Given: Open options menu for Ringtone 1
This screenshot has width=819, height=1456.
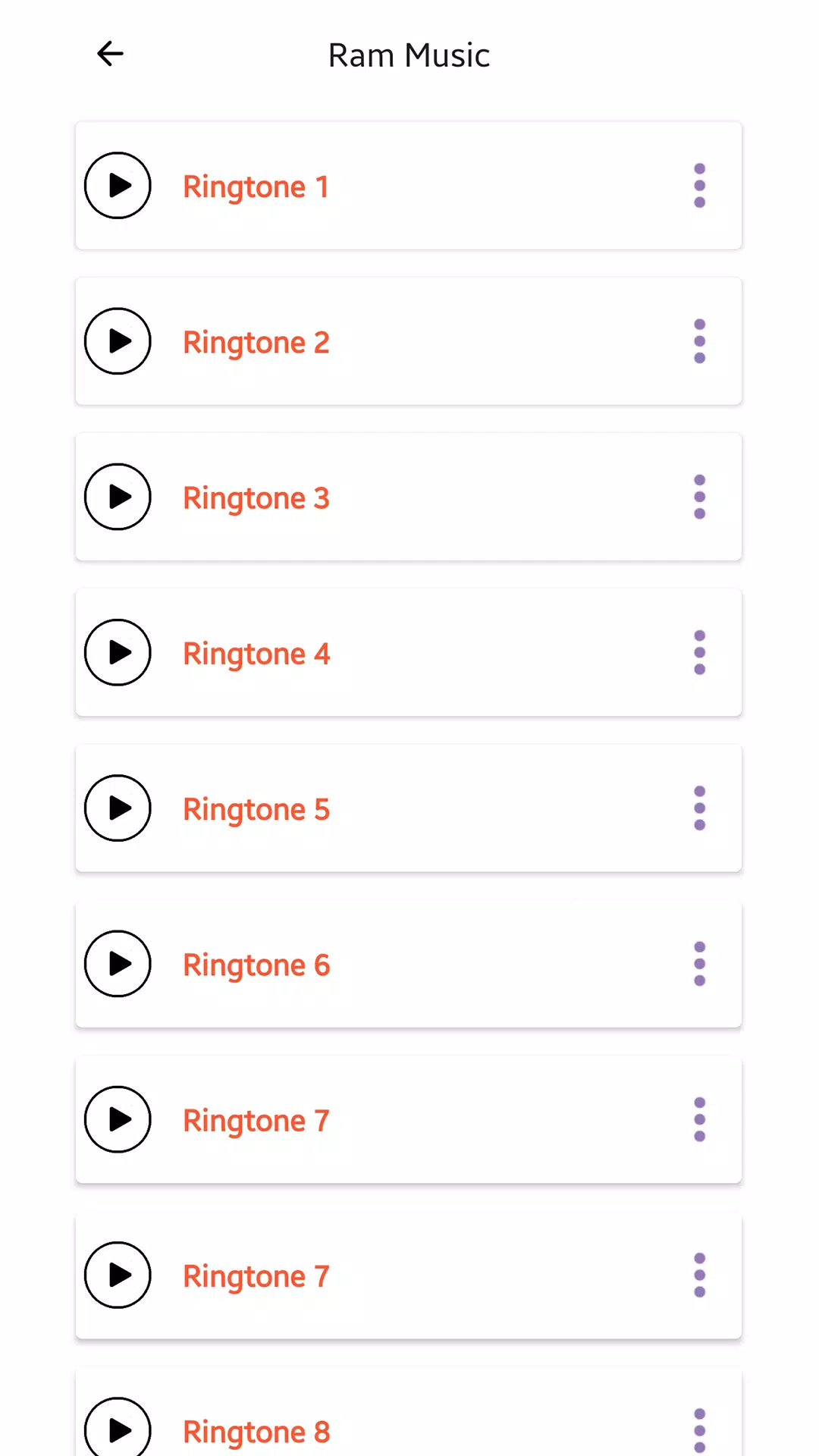Looking at the screenshot, I should click(699, 186).
